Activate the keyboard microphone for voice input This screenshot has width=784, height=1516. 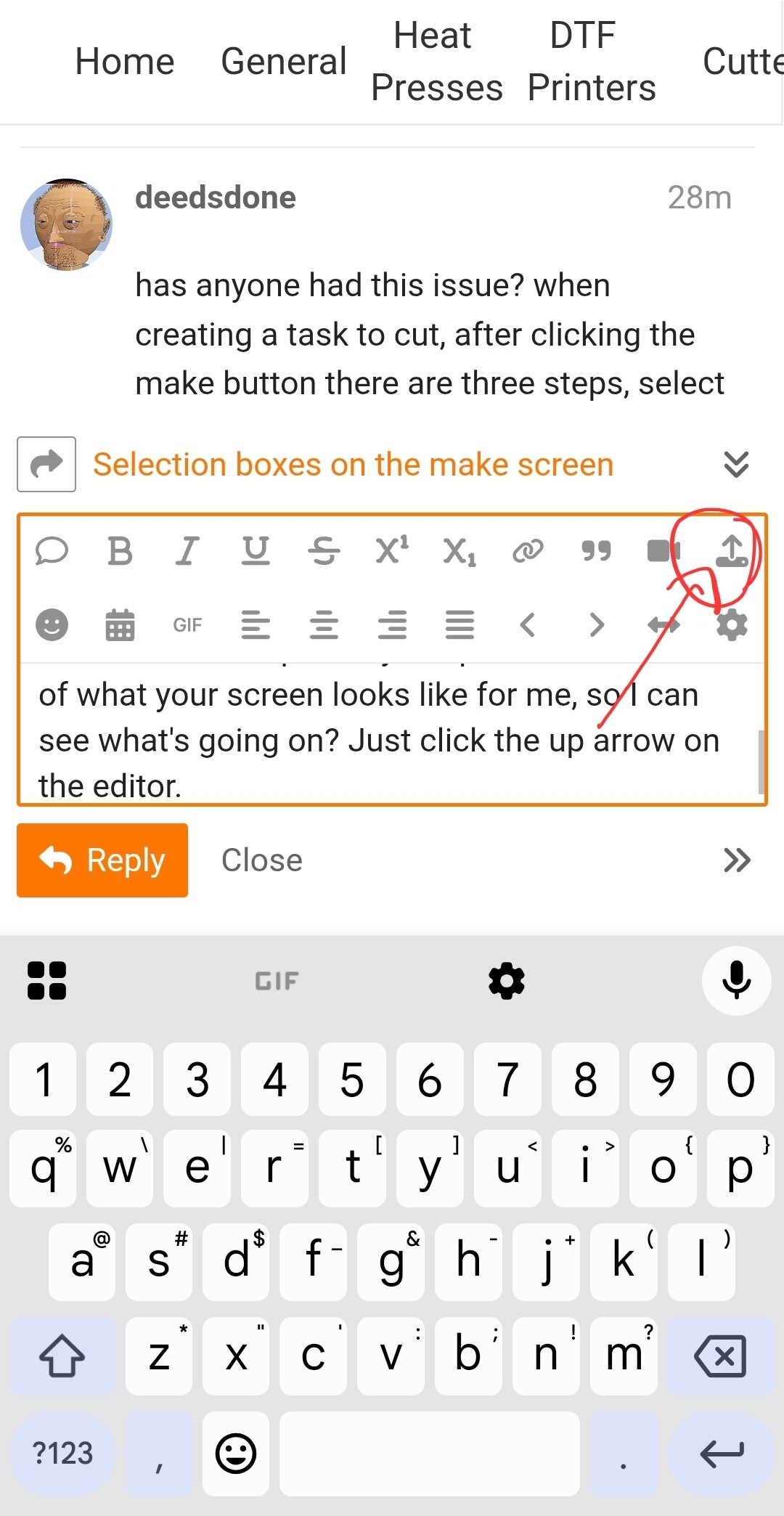click(736, 980)
